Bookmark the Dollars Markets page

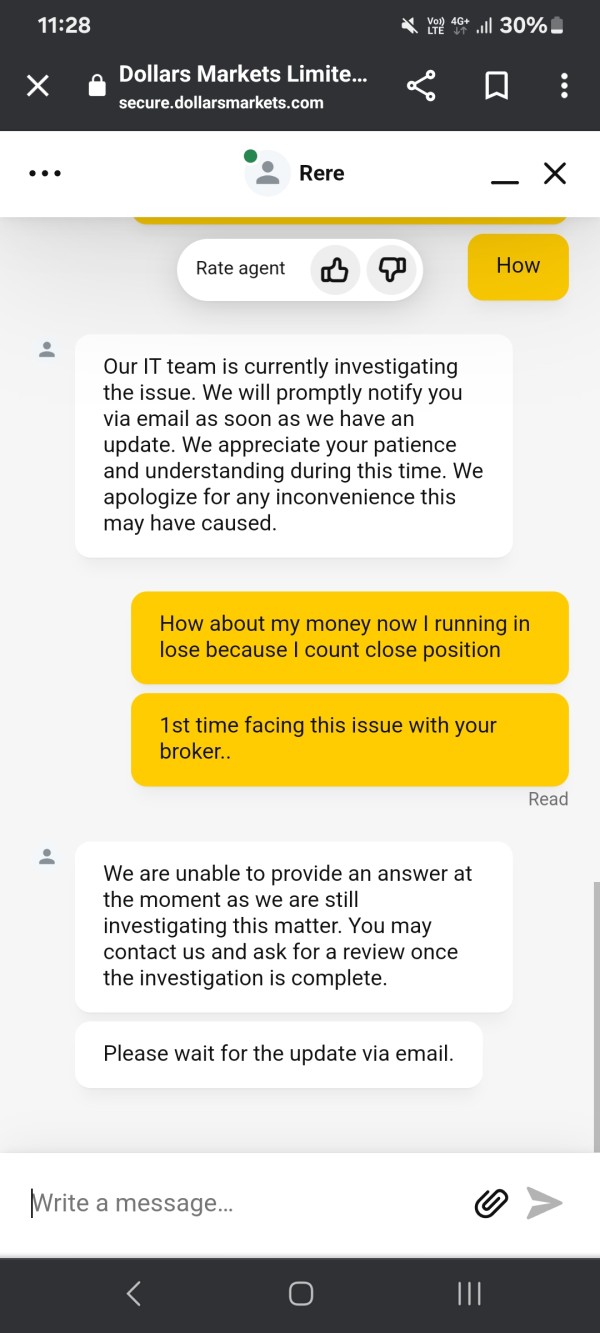(x=496, y=87)
